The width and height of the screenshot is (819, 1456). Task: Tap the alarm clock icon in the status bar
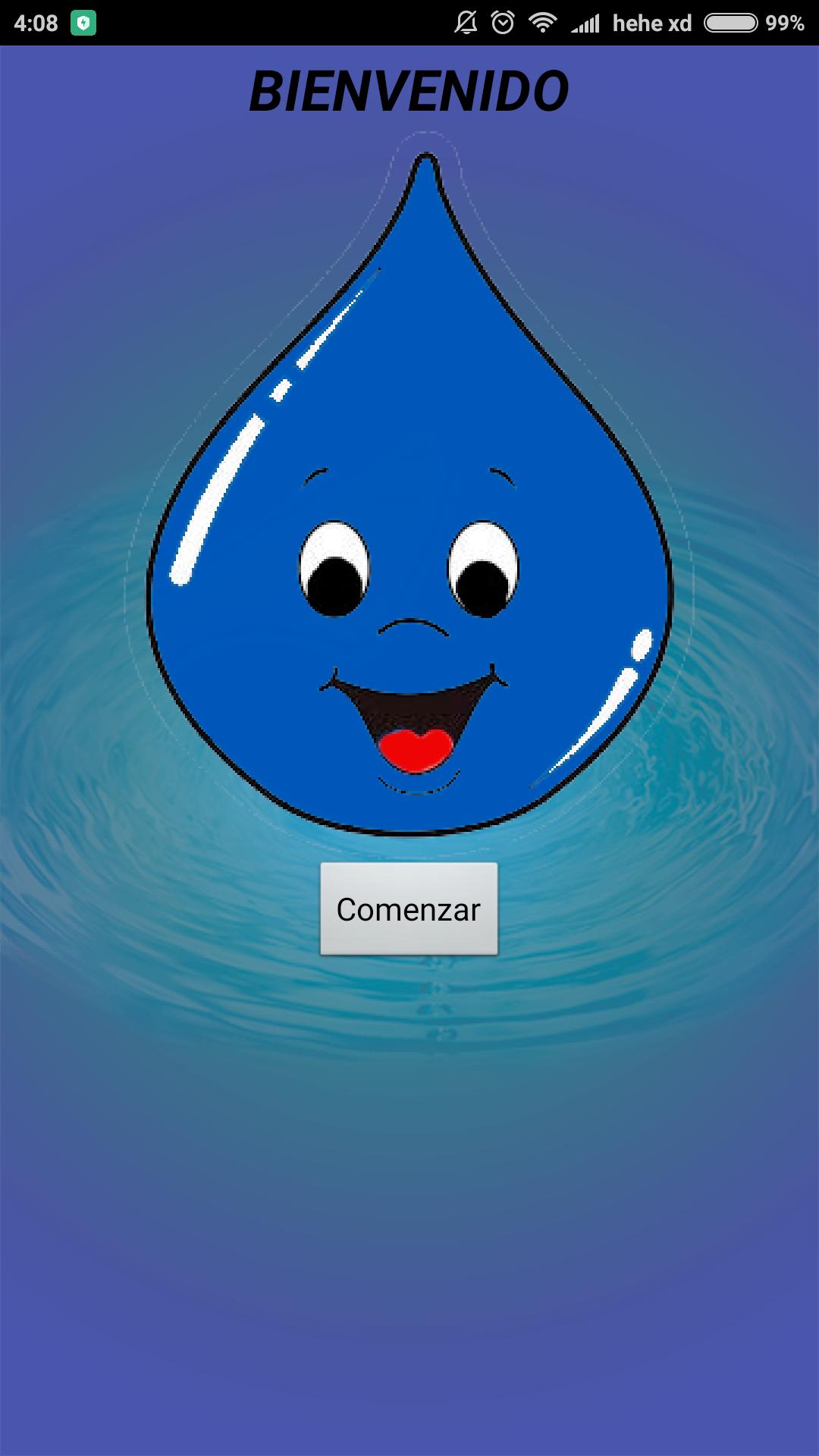(x=502, y=24)
